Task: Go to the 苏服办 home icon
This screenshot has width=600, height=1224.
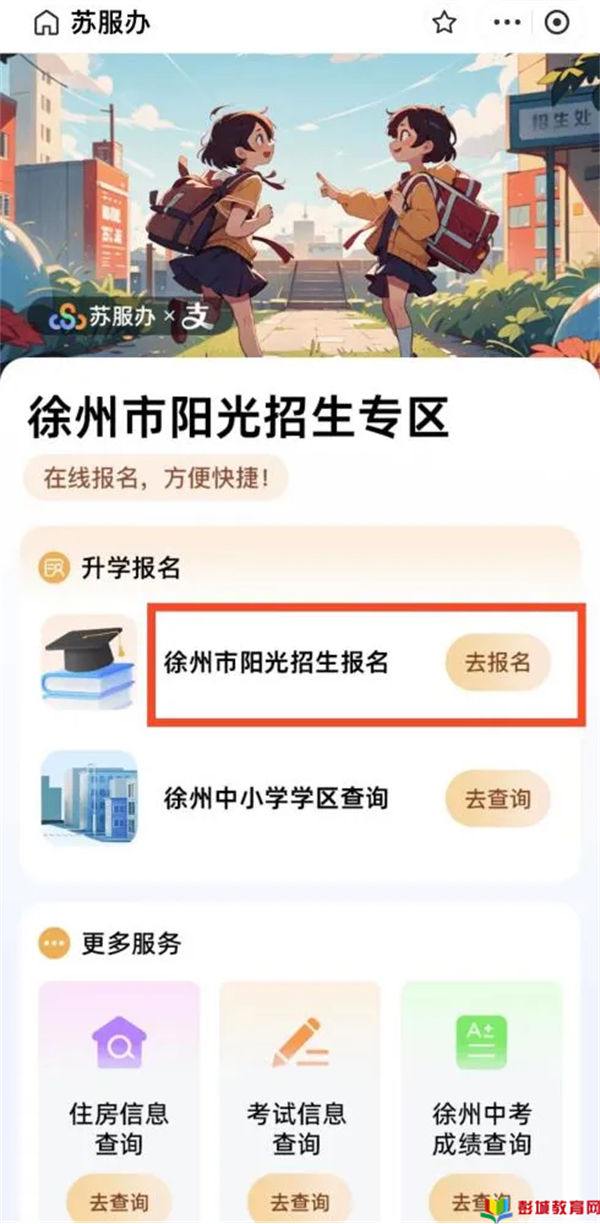Action: pyautogui.click(x=46, y=23)
